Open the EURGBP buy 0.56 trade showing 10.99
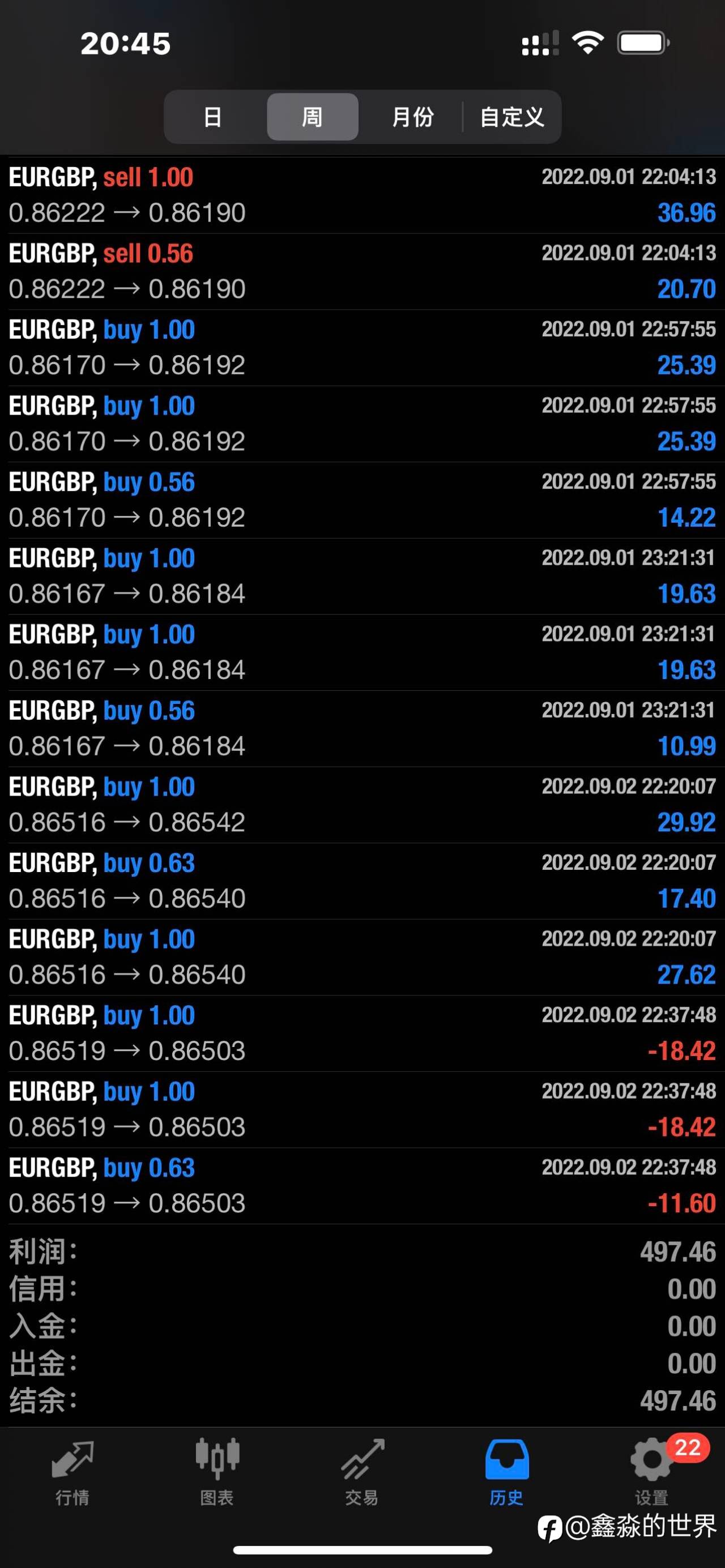Image resolution: width=725 pixels, height=1568 pixels. click(x=362, y=729)
